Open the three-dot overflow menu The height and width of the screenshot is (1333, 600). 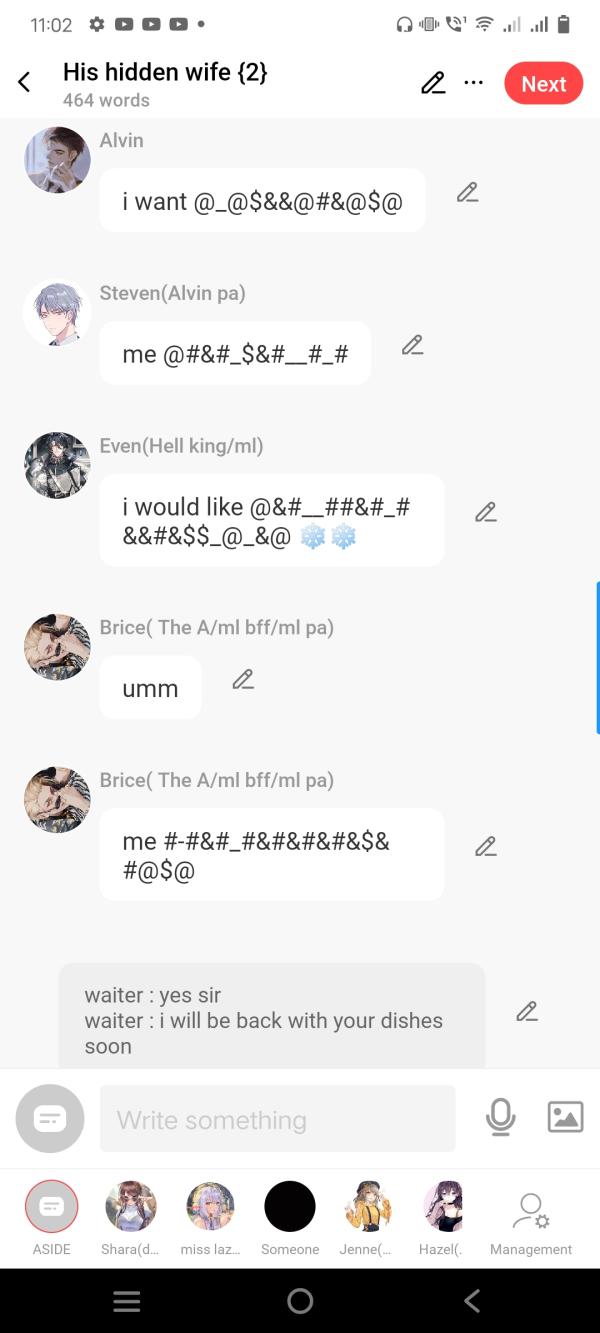pyautogui.click(x=474, y=83)
